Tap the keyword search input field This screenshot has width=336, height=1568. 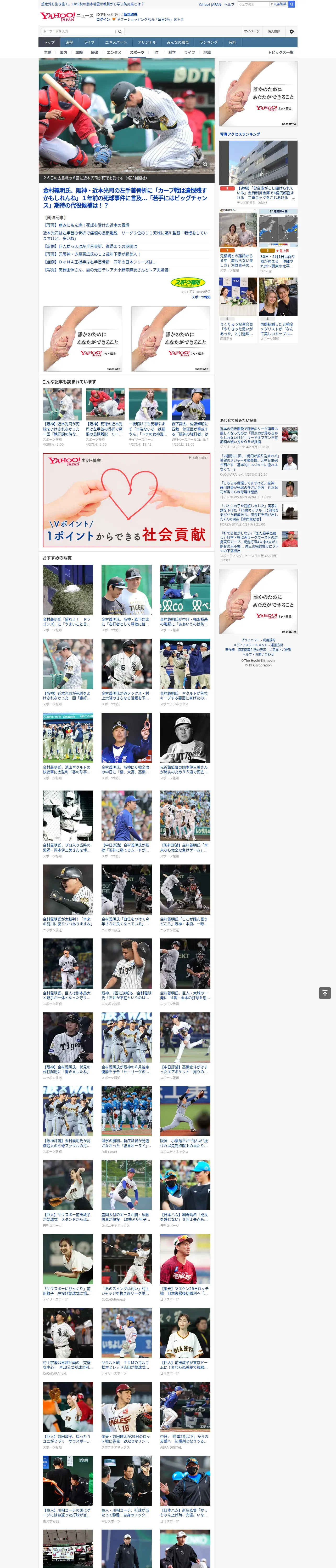(79, 31)
